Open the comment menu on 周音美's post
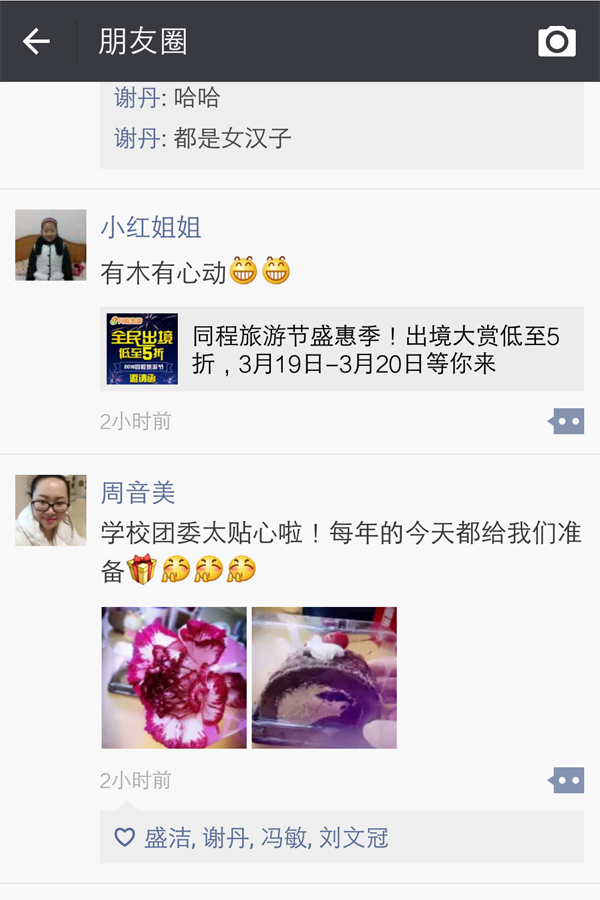 [567, 780]
